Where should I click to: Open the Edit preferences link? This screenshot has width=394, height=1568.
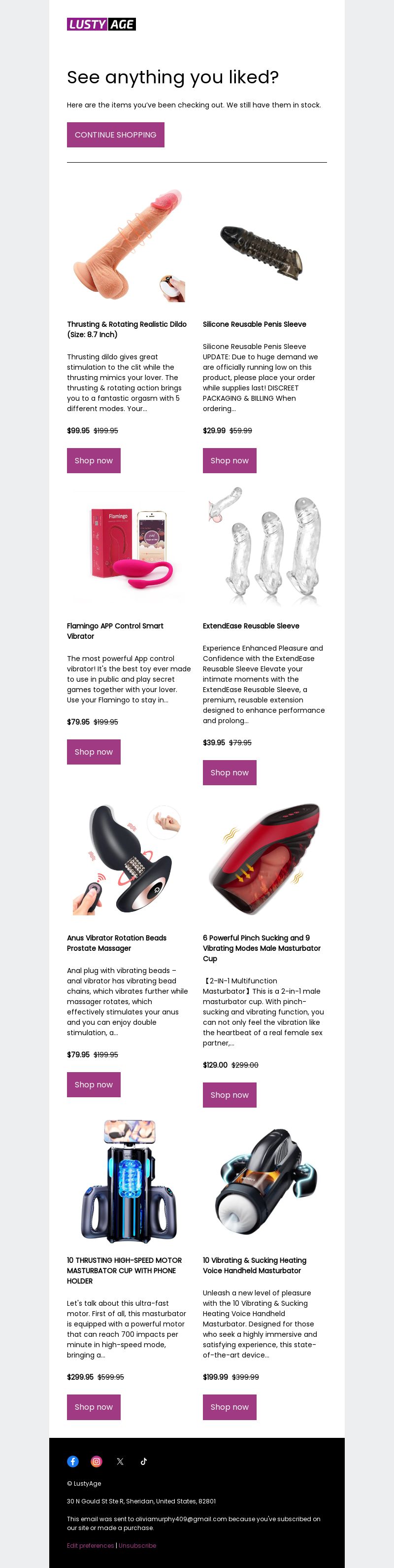pyautogui.click(x=90, y=1545)
